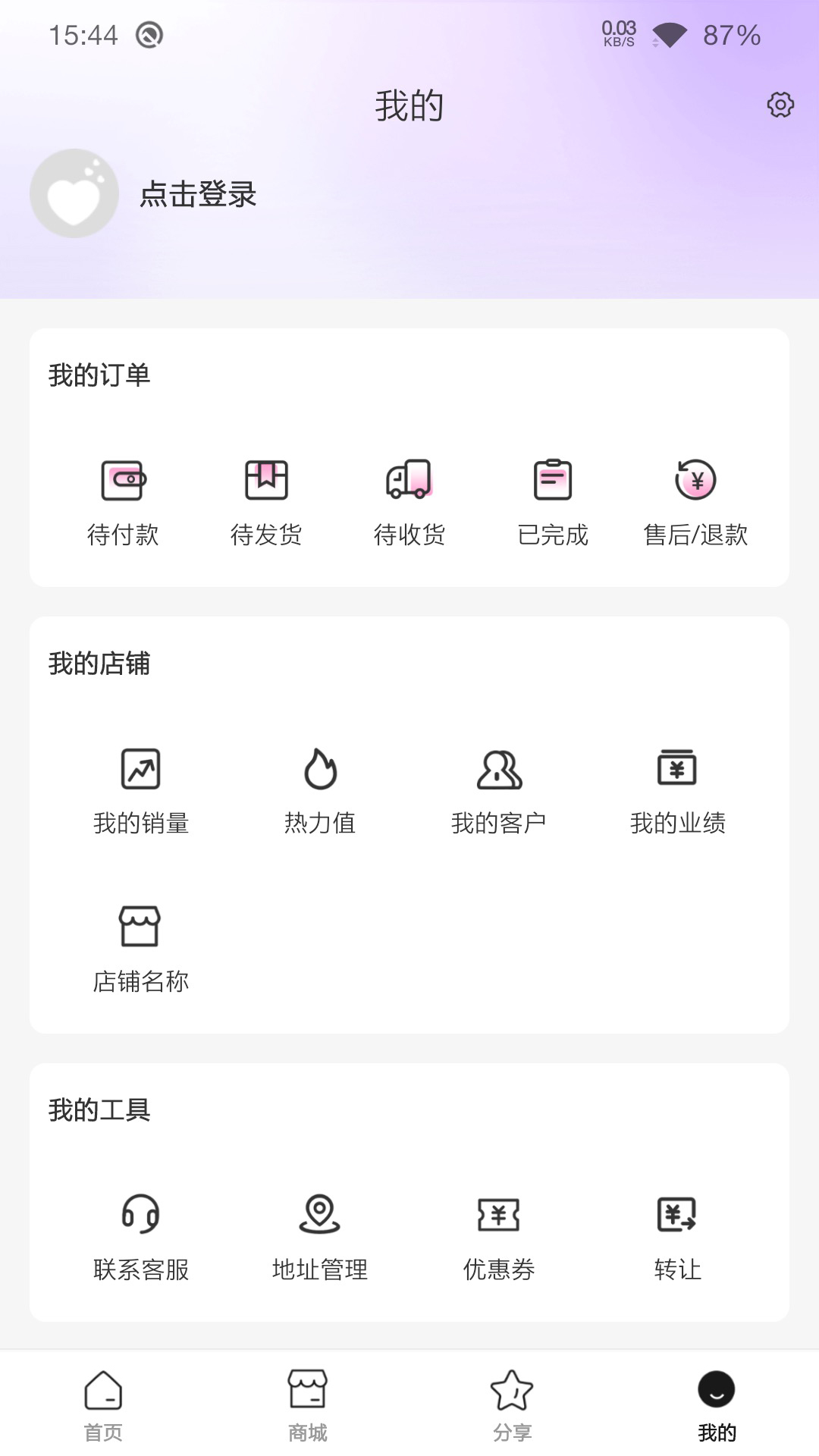Open the 待付款 pending payment orders
This screenshot has width=819, height=1456.
click(123, 500)
